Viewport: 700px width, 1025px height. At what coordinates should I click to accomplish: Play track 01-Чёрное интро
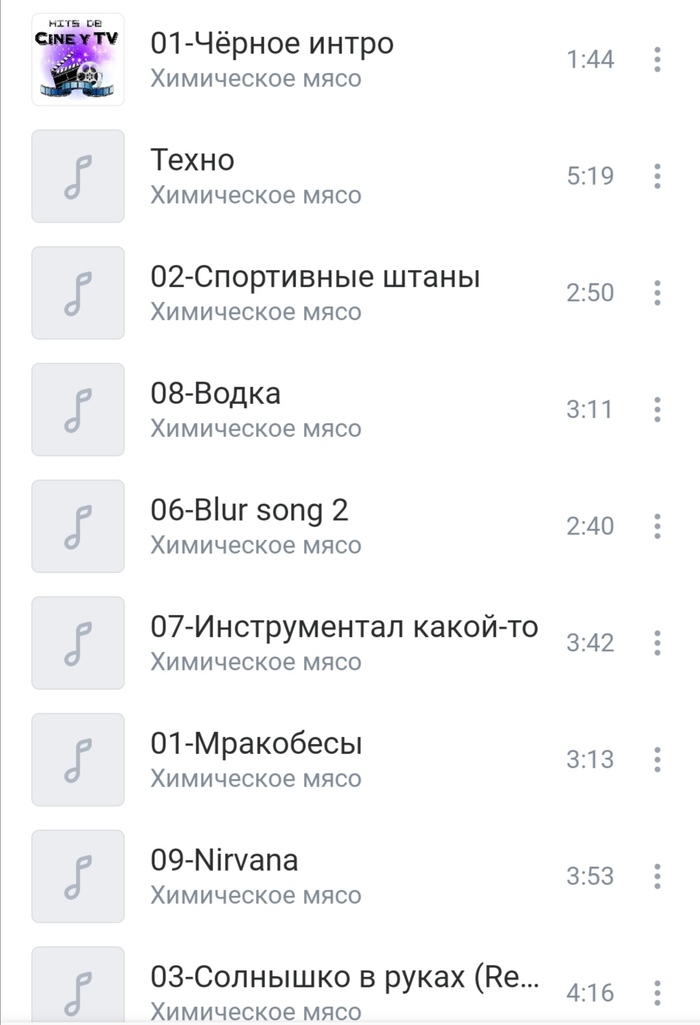tap(271, 59)
